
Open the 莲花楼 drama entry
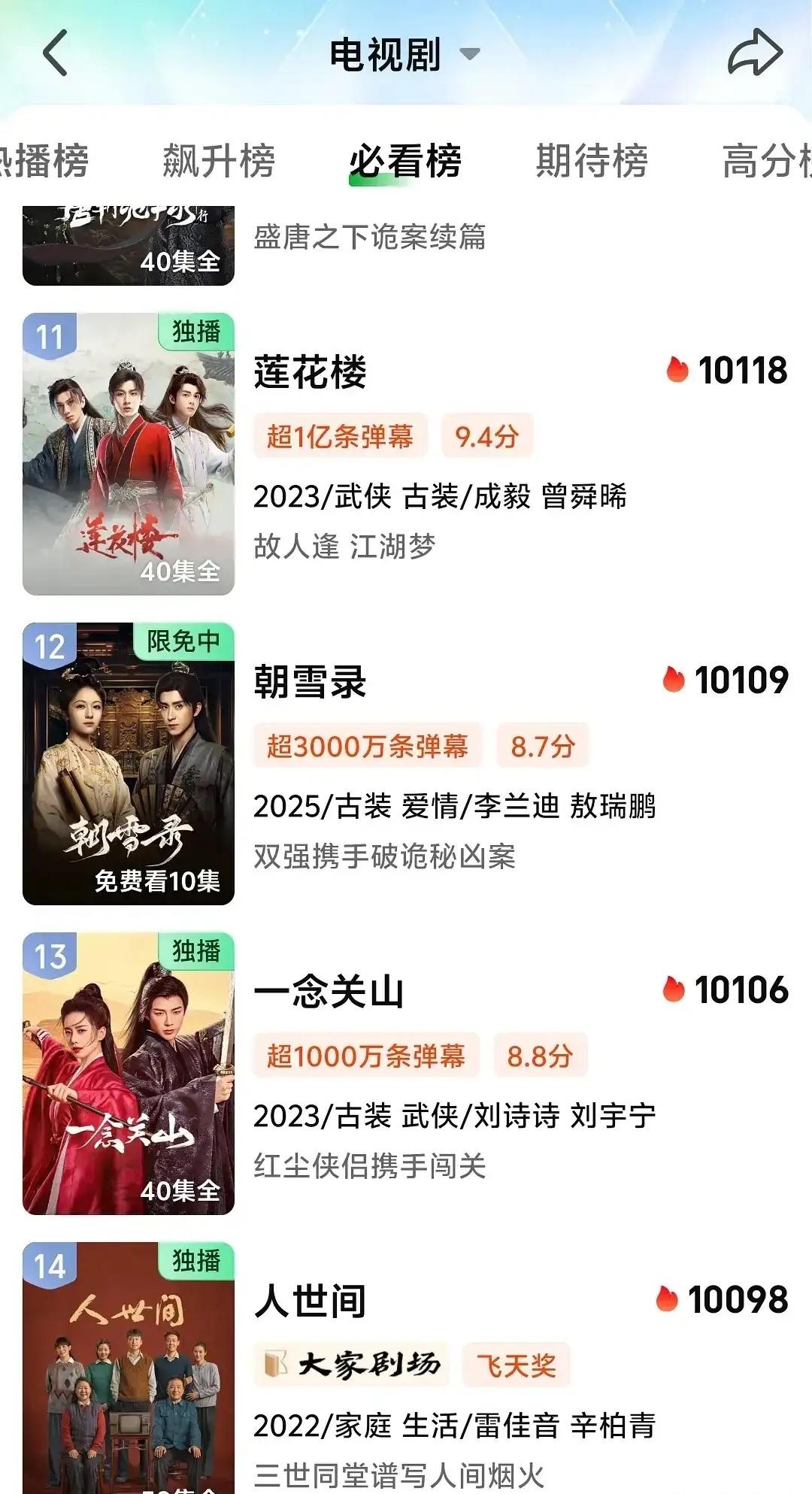point(406,454)
